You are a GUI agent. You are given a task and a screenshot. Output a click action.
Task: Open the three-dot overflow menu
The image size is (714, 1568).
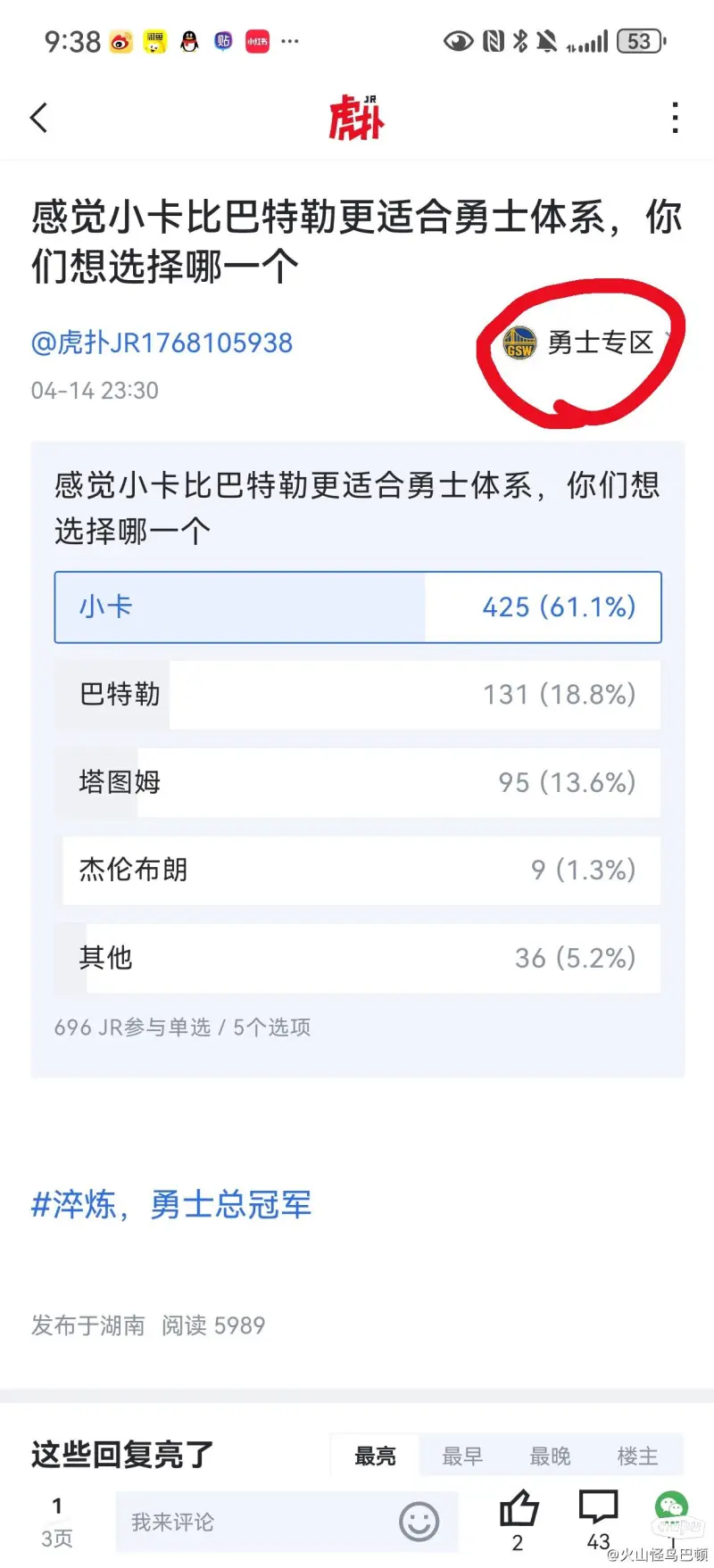676,118
